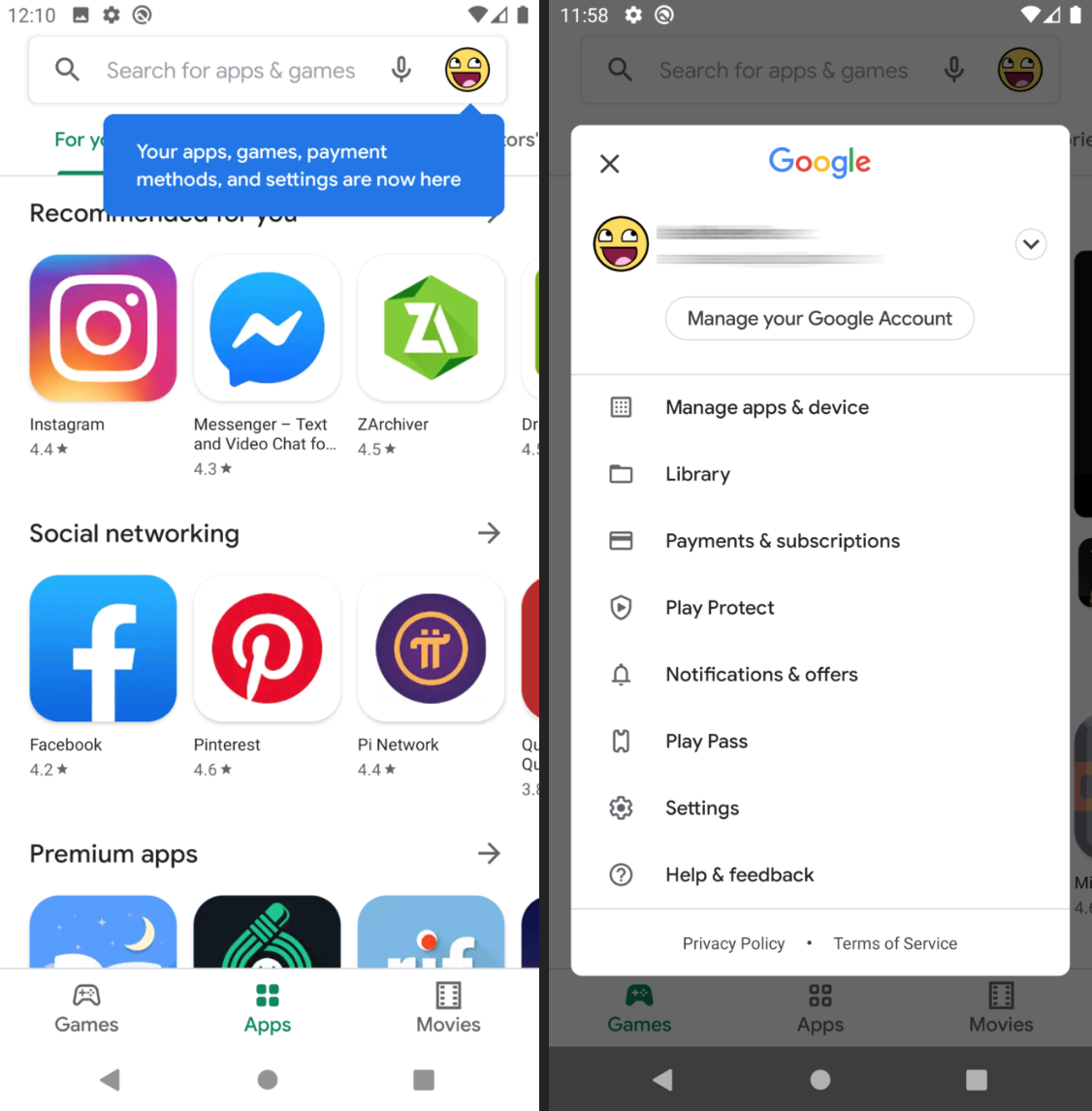The width and height of the screenshot is (1092, 1111).
Task: Open Payments & subscriptions
Action: pyautogui.click(x=782, y=541)
